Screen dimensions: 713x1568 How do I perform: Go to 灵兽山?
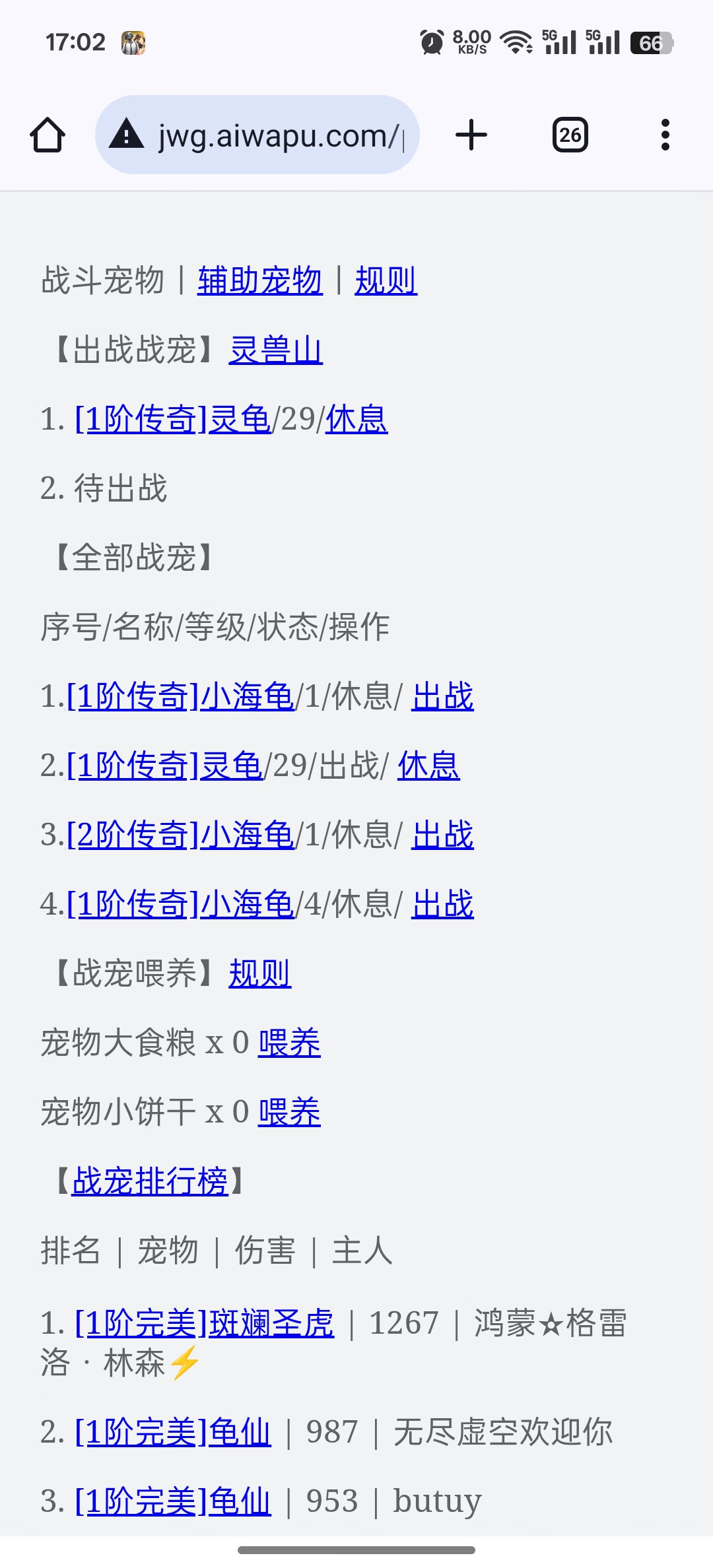(x=276, y=350)
